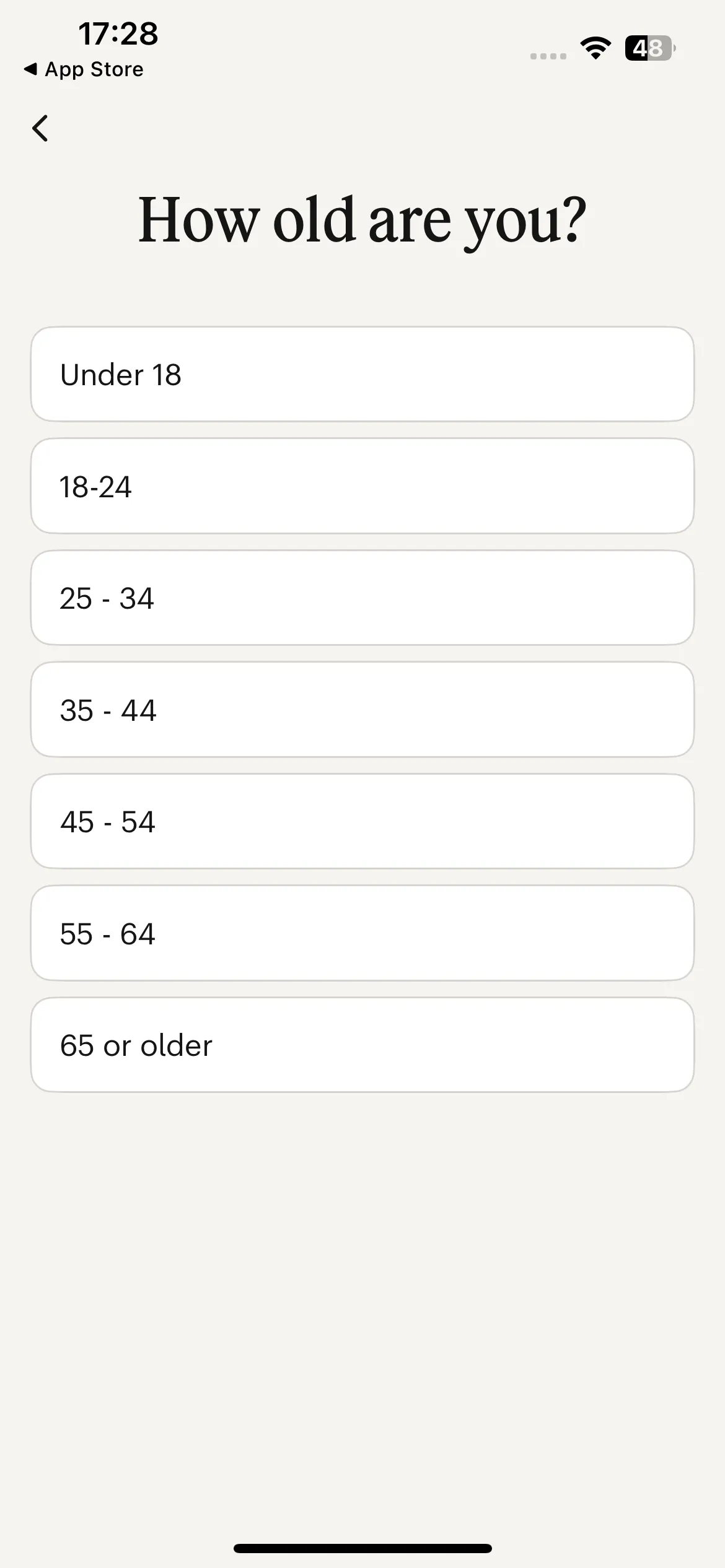This screenshot has width=725, height=1568.
Task: Select the Under 18 age option
Action: click(362, 374)
